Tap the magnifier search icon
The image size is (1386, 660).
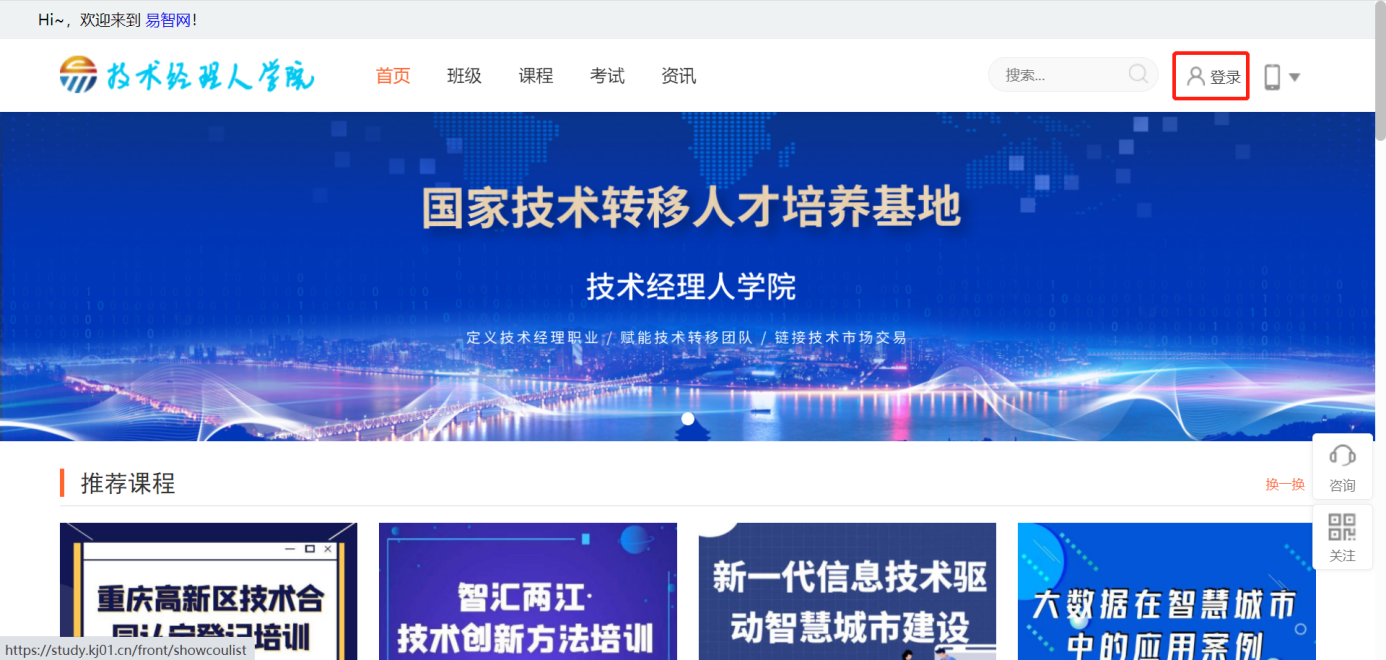pyautogui.click(x=1138, y=74)
